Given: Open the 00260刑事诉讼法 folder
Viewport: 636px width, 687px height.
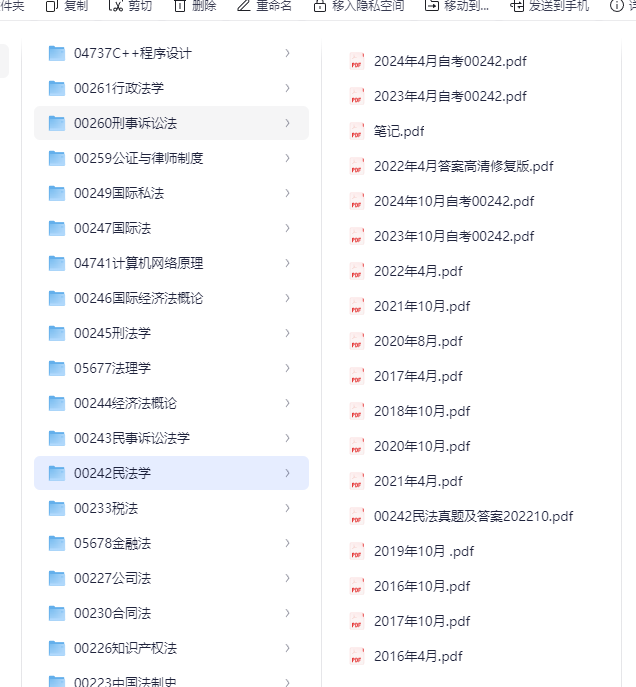Looking at the screenshot, I should pyautogui.click(x=171, y=123).
